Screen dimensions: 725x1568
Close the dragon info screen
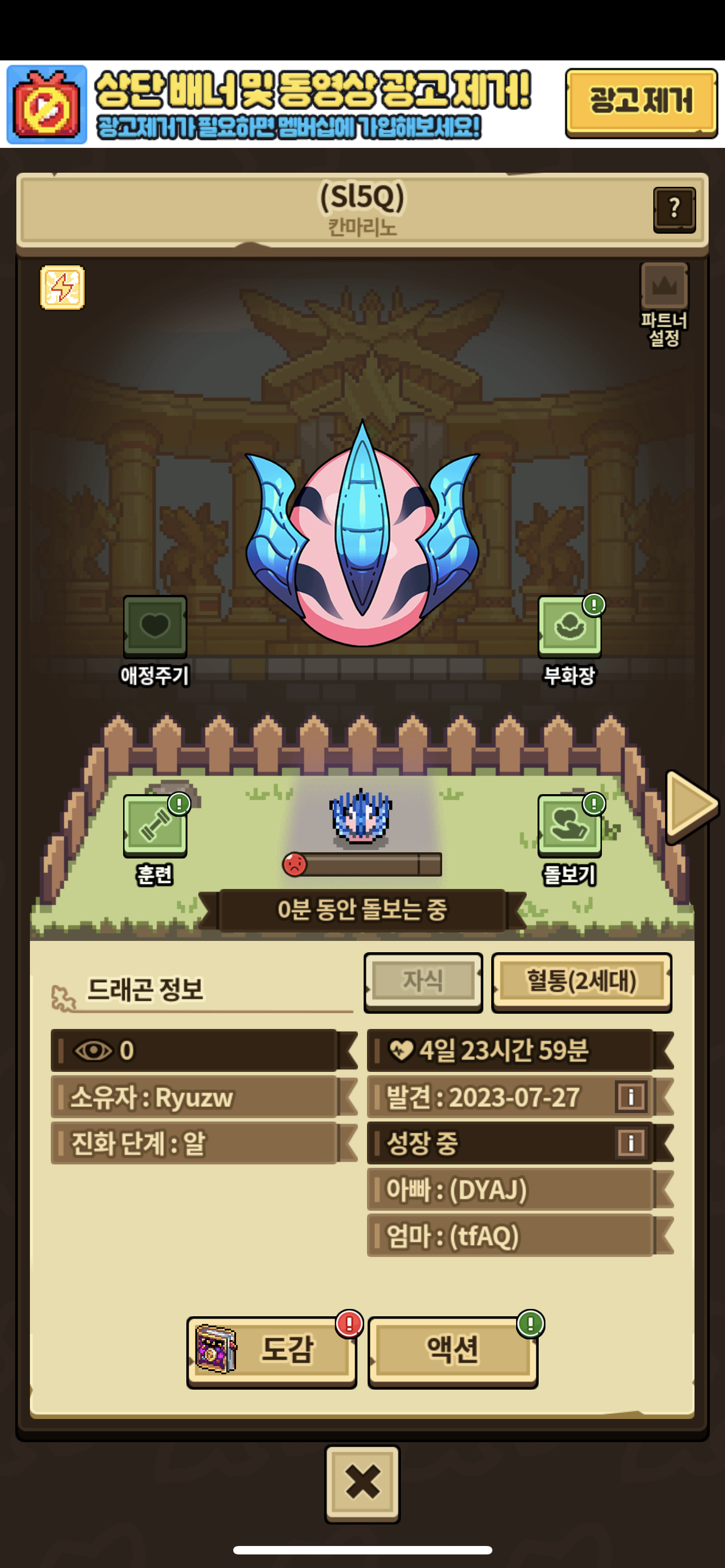[362, 1482]
